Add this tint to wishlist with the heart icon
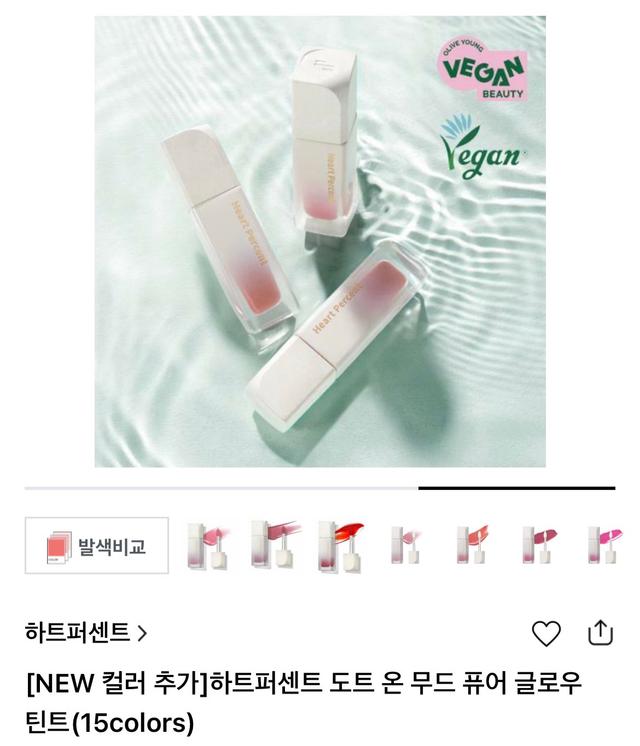The width and height of the screenshot is (640, 746). (546, 633)
